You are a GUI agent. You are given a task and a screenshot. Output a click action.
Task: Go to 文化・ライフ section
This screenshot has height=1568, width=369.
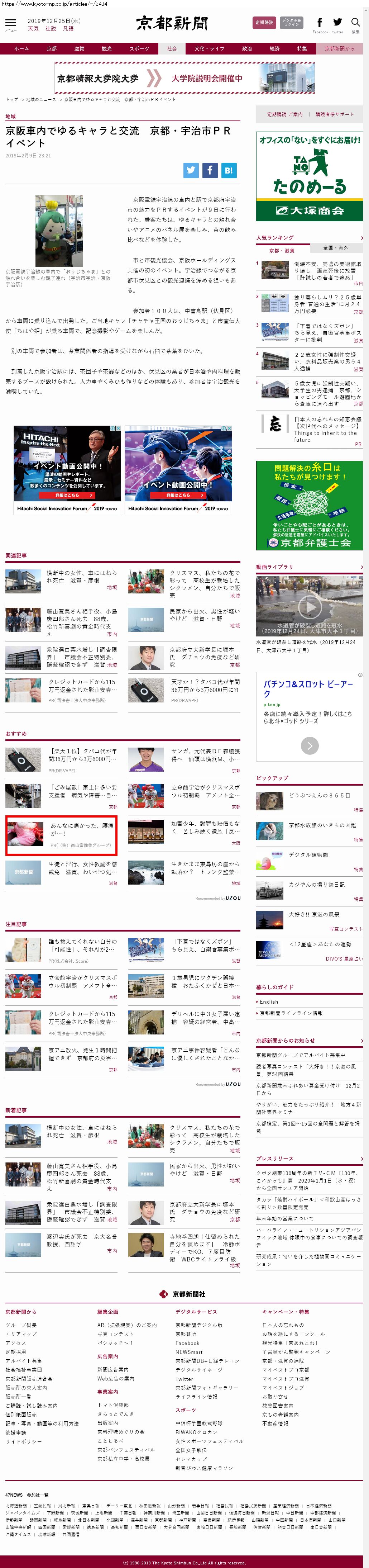click(x=209, y=49)
